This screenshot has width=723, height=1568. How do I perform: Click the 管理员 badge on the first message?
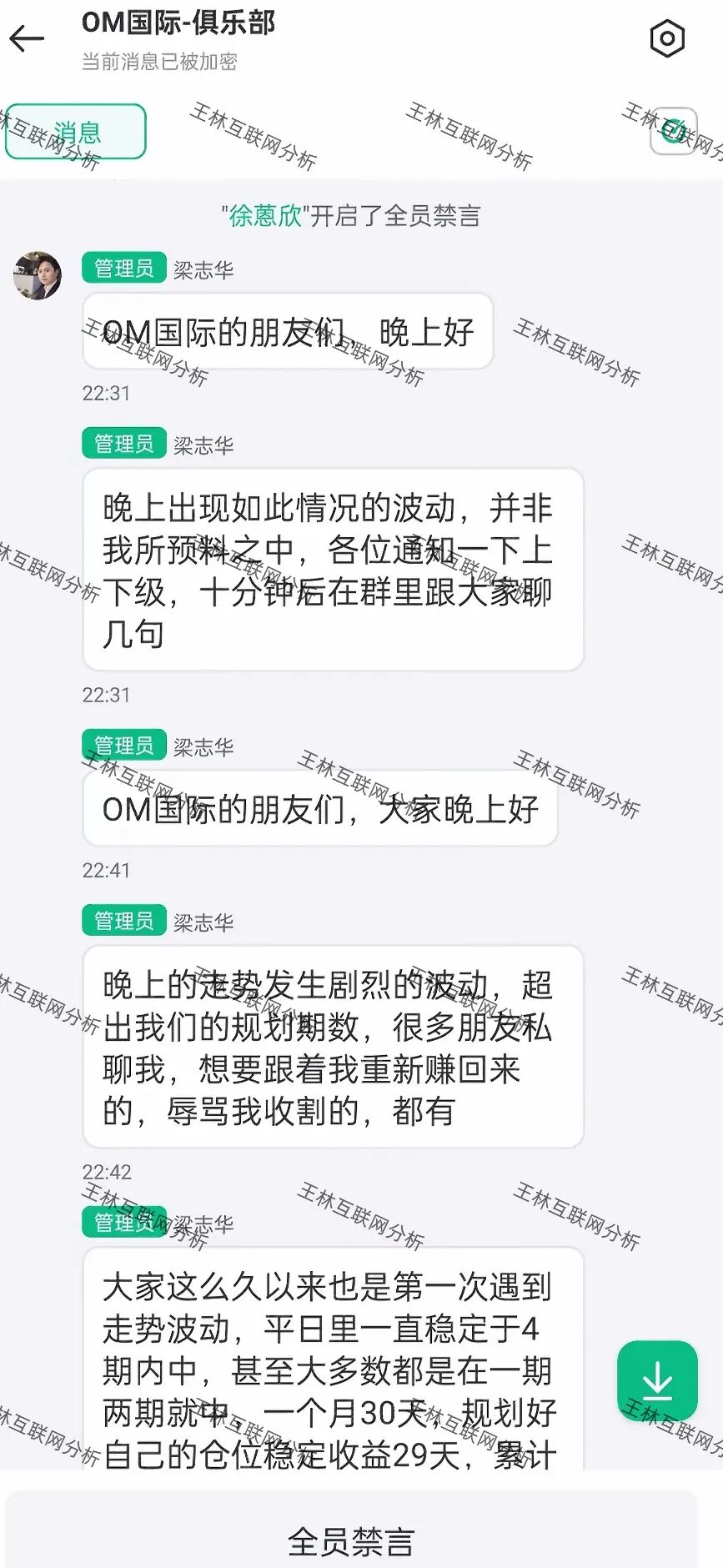123,269
